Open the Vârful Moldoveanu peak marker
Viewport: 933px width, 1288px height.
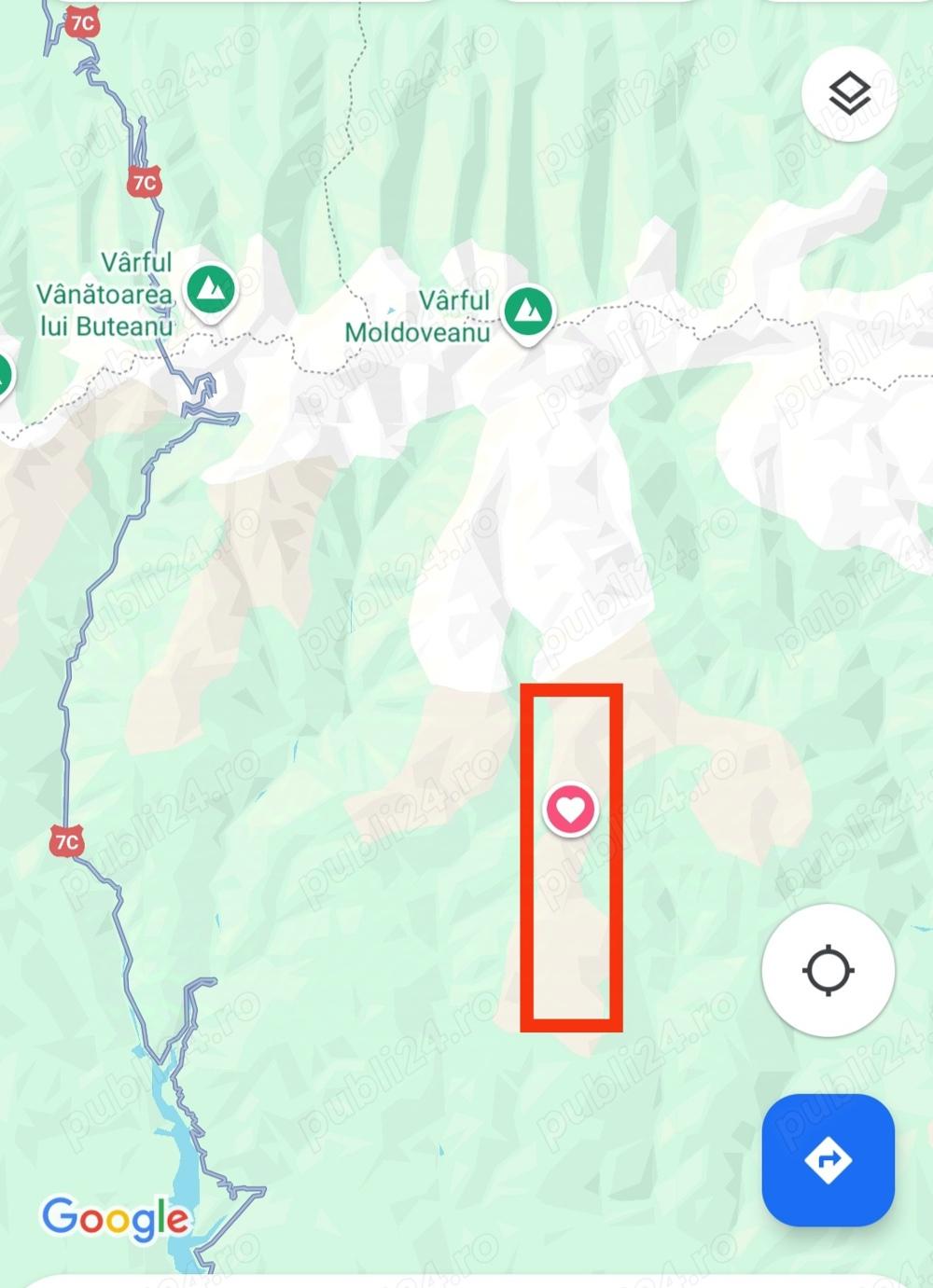coord(528,312)
